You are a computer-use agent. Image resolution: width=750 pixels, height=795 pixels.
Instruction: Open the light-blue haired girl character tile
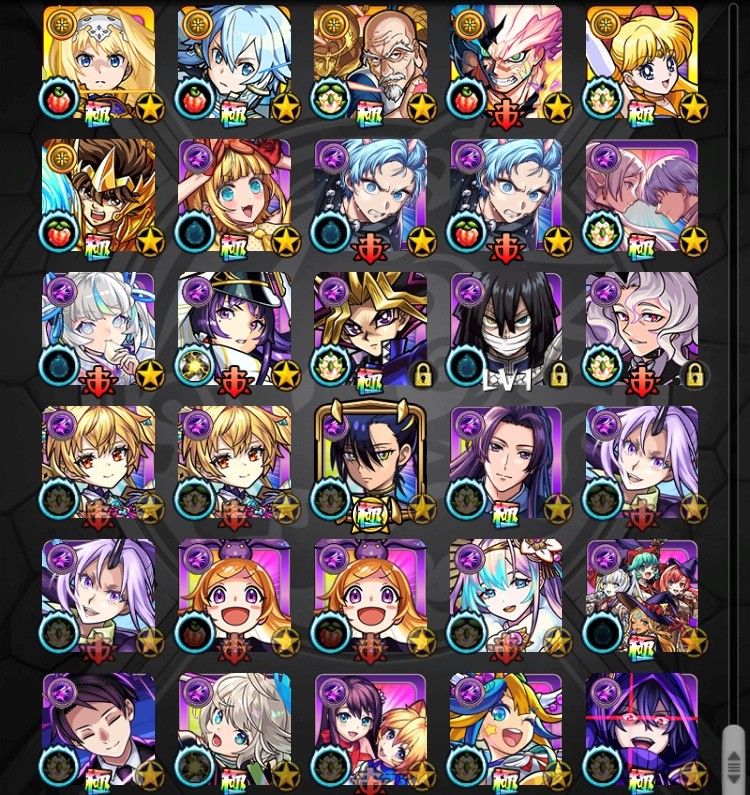pos(234,63)
